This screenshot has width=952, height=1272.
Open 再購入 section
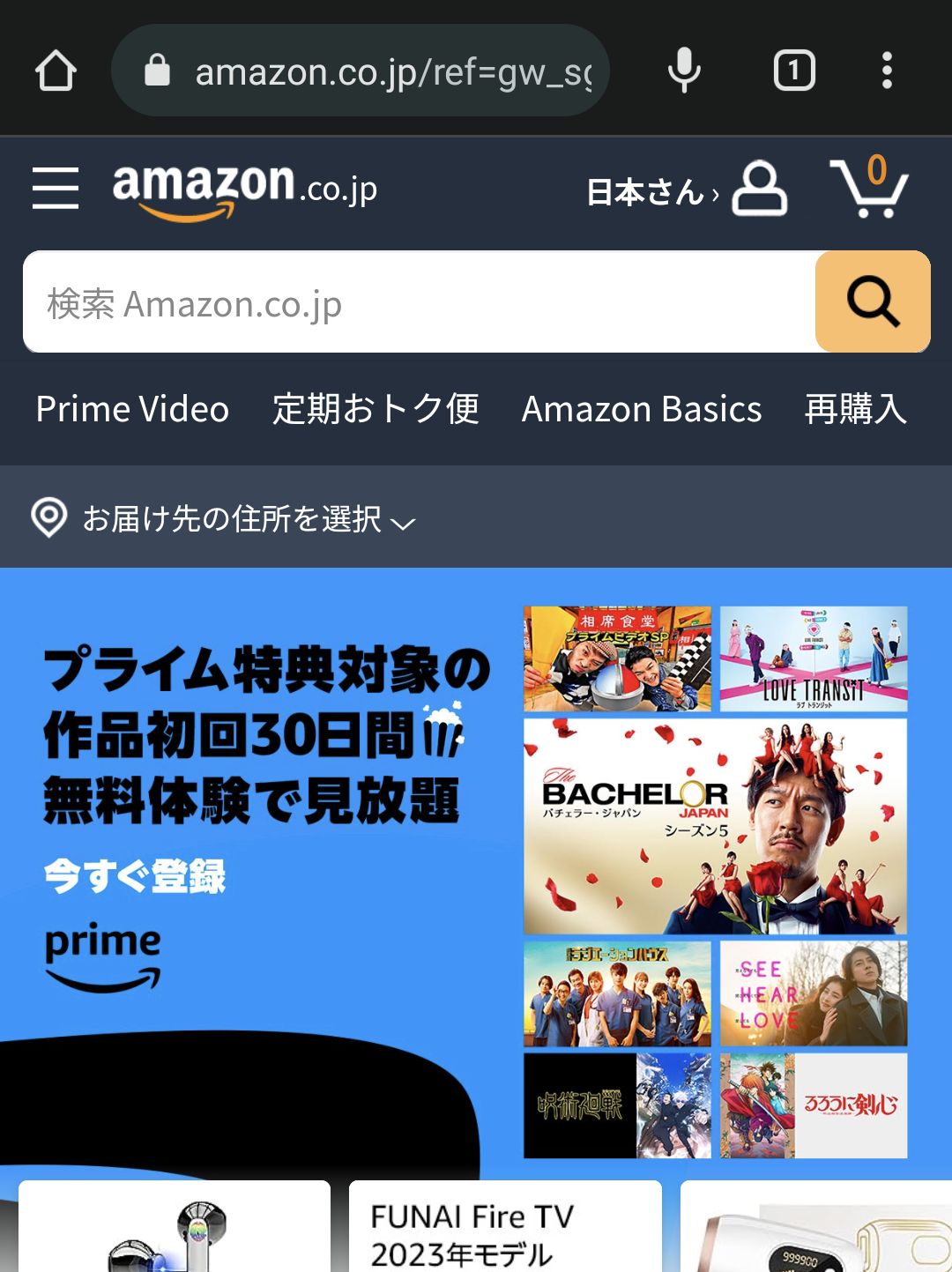[854, 409]
